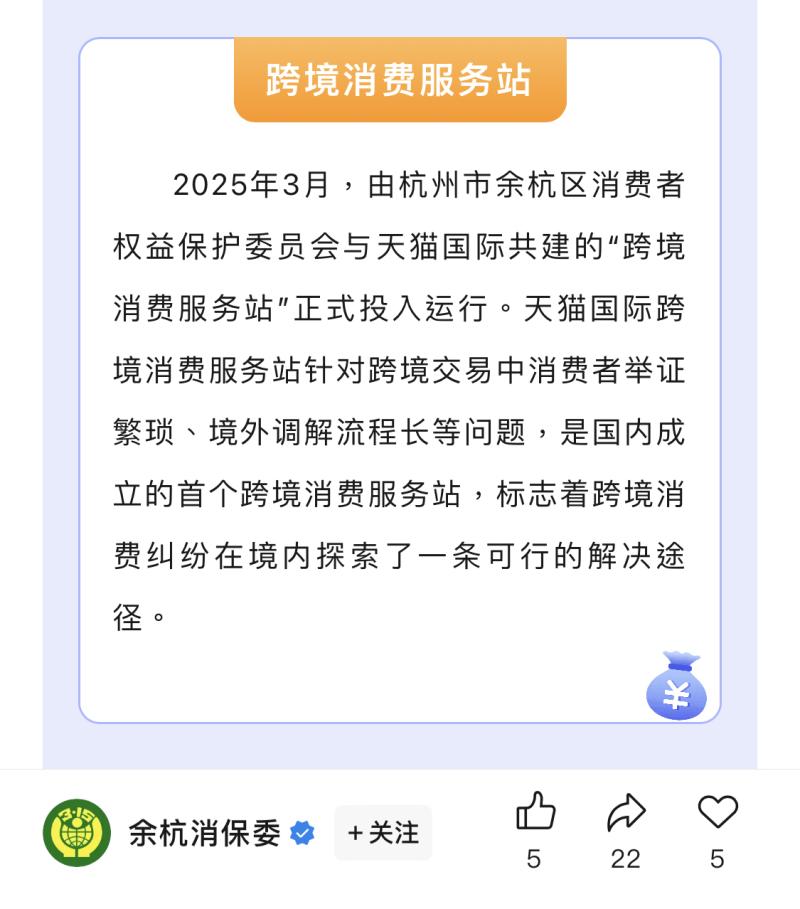Image resolution: width=800 pixels, height=909 pixels.
Task: Follow 余杭消保委 with the 关注 button
Action: point(383,832)
